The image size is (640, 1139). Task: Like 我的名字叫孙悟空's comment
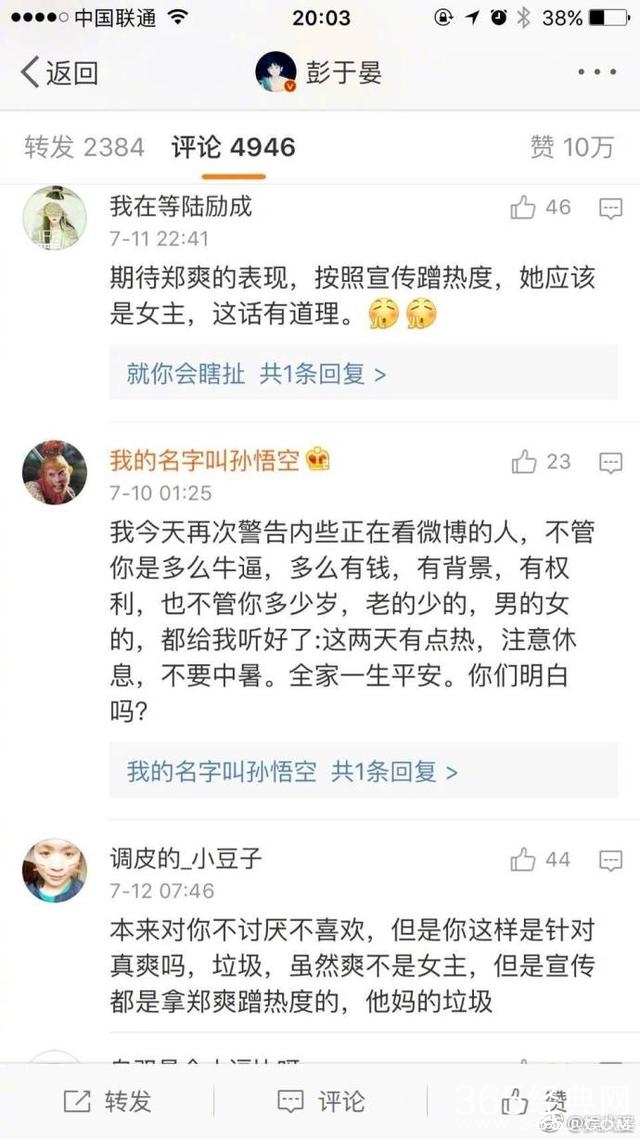click(x=524, y=462)
